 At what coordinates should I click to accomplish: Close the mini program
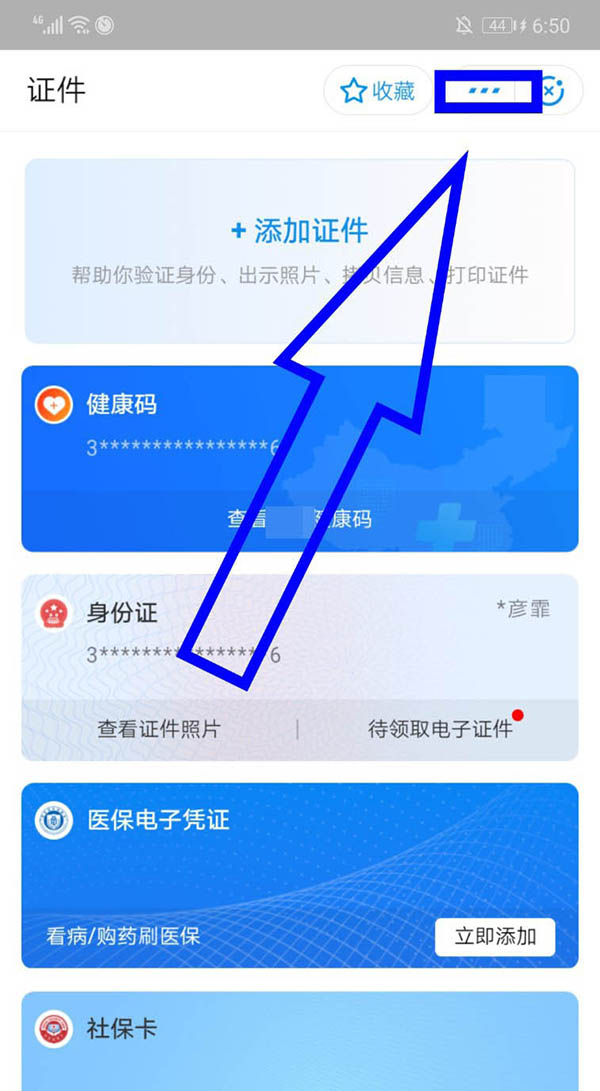(551, 92)
